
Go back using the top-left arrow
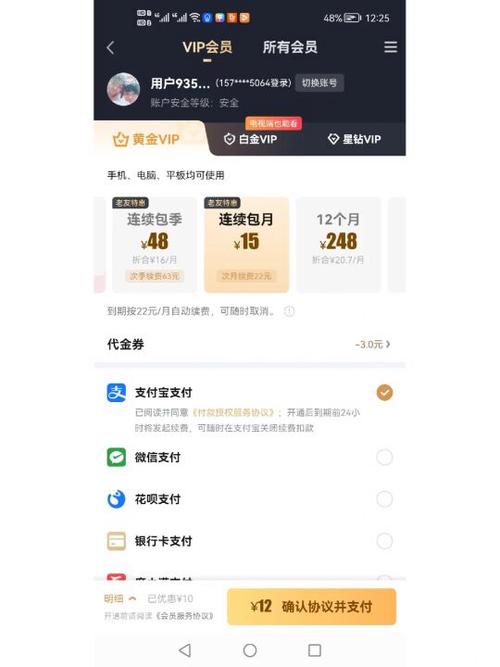tap(110, 47)
